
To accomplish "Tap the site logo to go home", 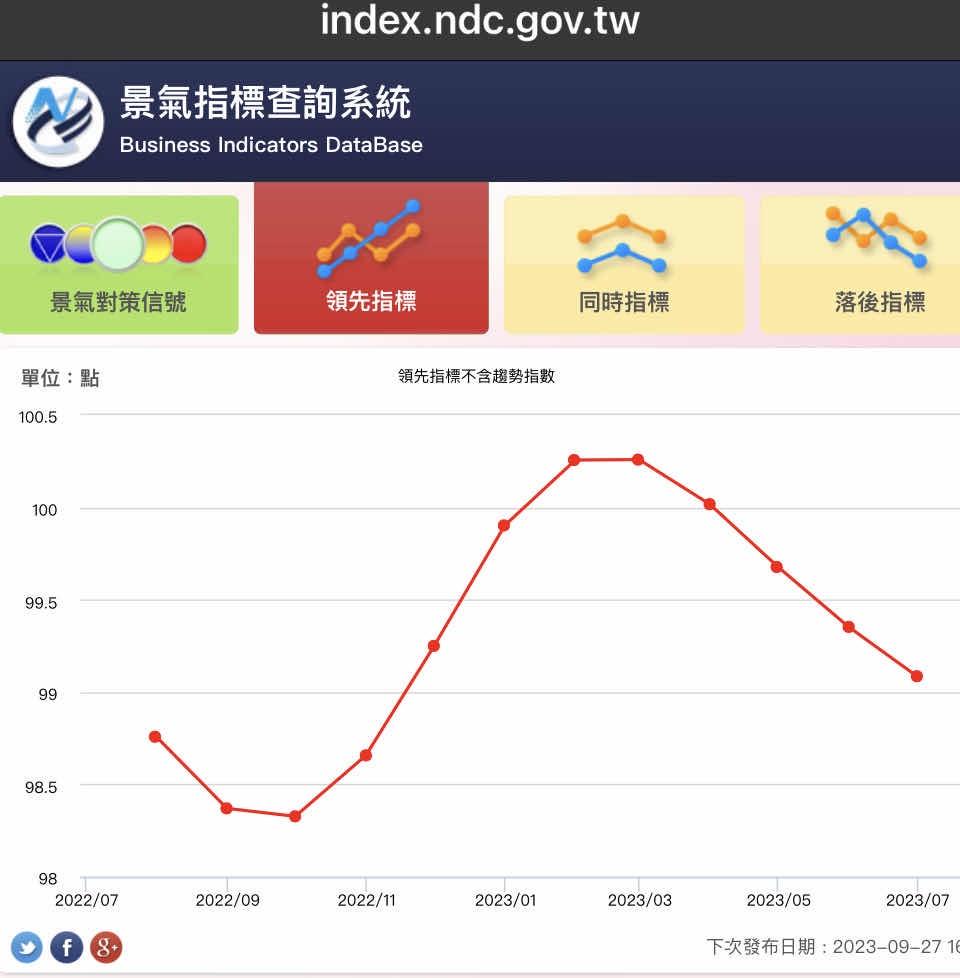I will click(x=58, y=122).
